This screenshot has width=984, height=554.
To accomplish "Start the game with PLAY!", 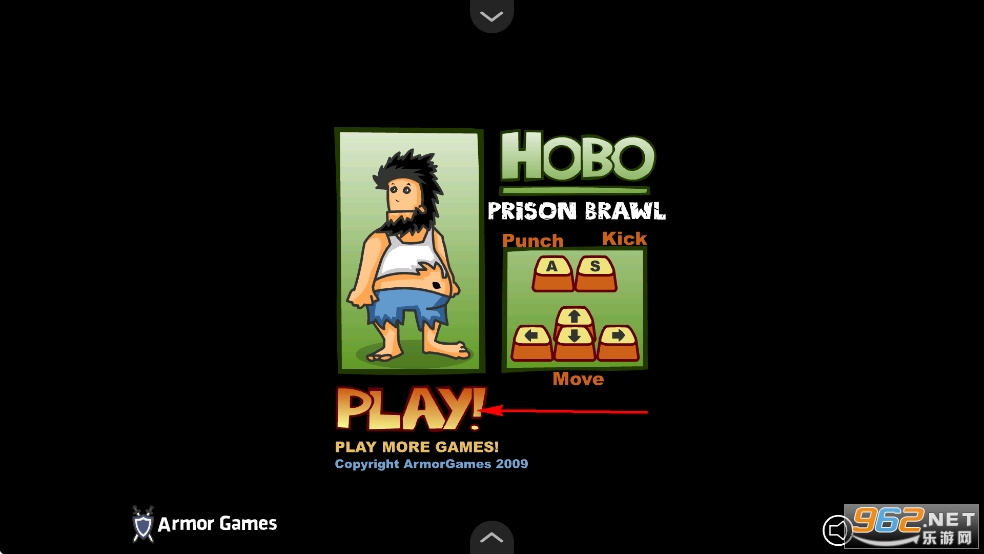I will tap(409, 408).
